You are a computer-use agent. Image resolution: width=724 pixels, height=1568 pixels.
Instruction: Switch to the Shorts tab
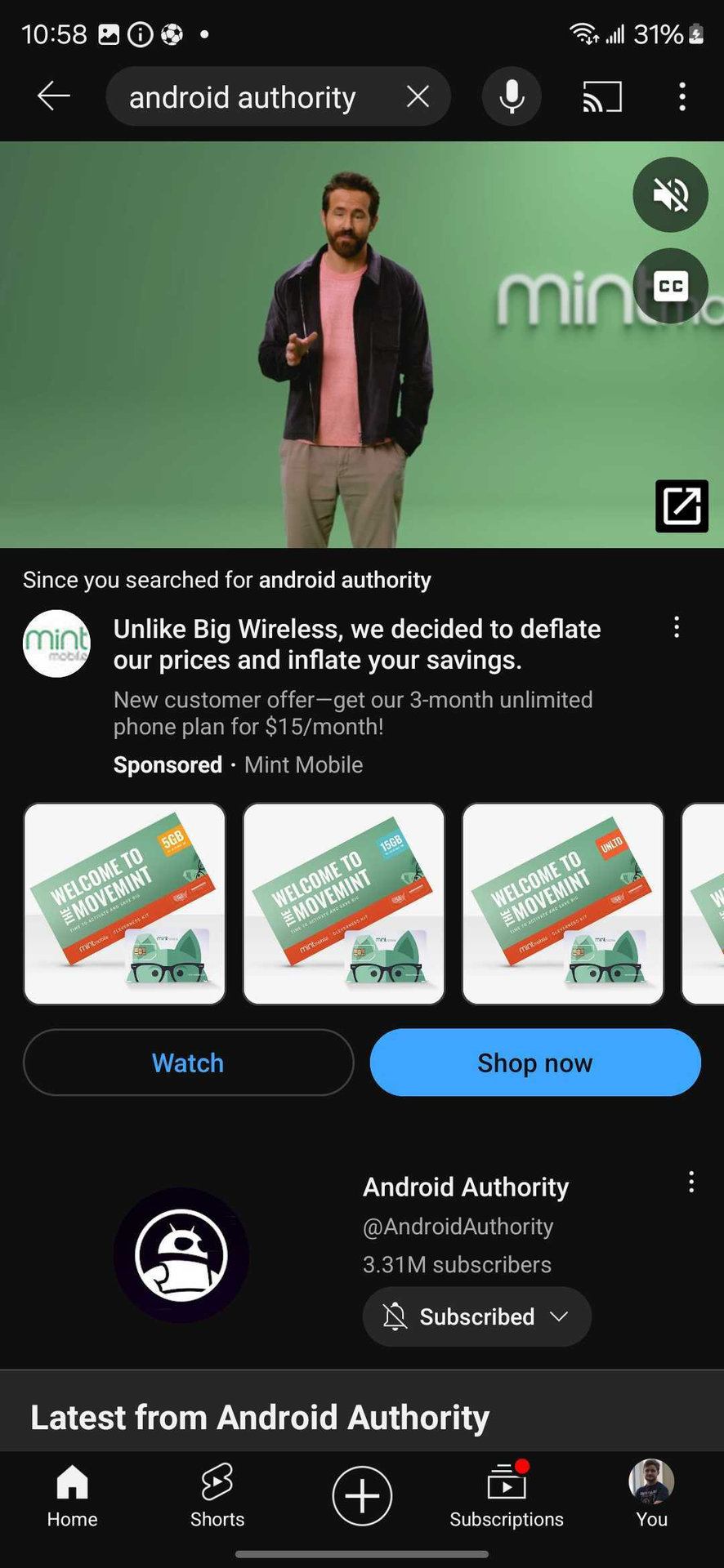[217, 1496]
